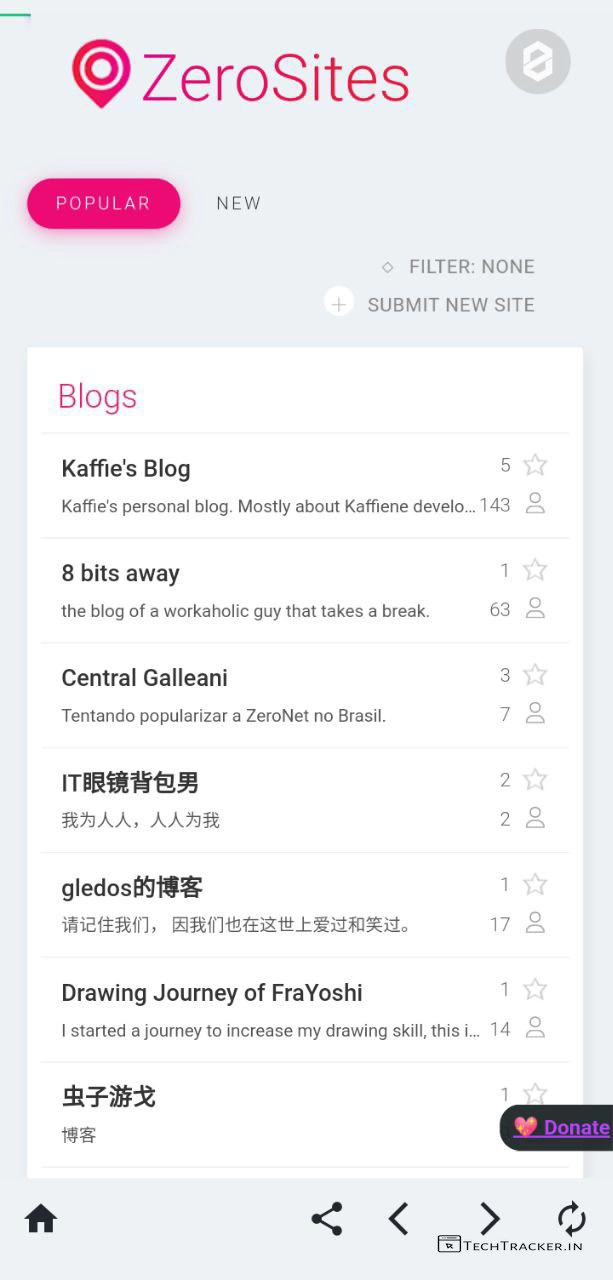Open Drawing Journey of FraYoshi
The image size is (613, 1280).
[212, 993]
